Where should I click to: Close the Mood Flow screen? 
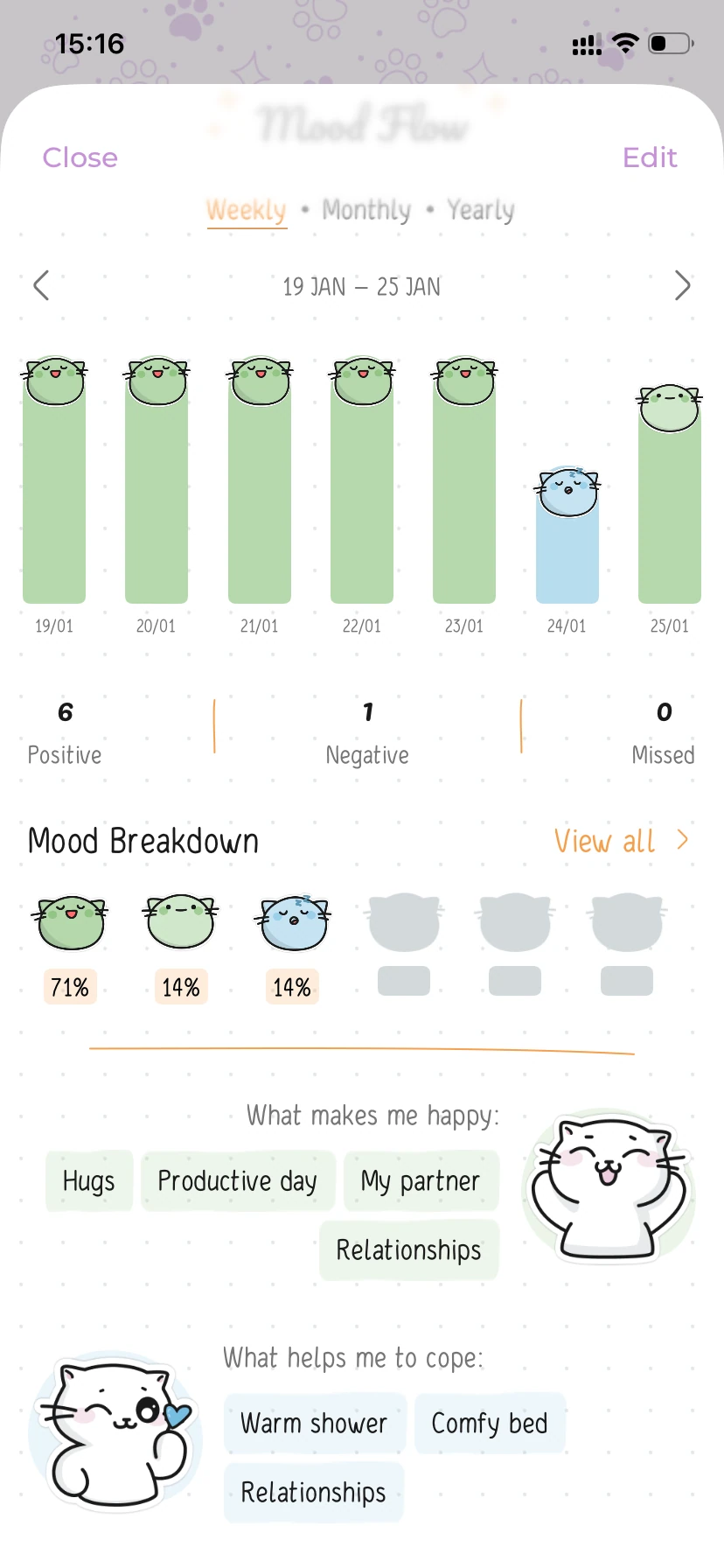point(80,157)
